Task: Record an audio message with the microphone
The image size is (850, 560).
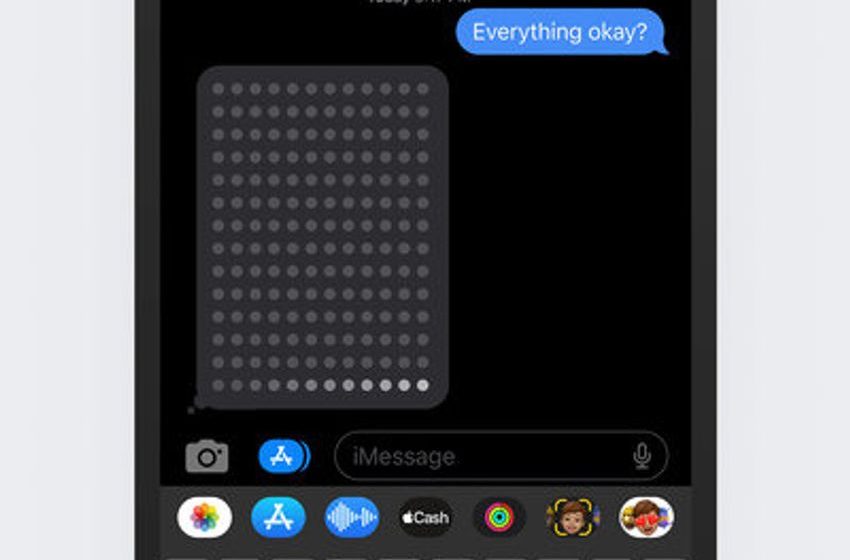Action: pos(642,457)
